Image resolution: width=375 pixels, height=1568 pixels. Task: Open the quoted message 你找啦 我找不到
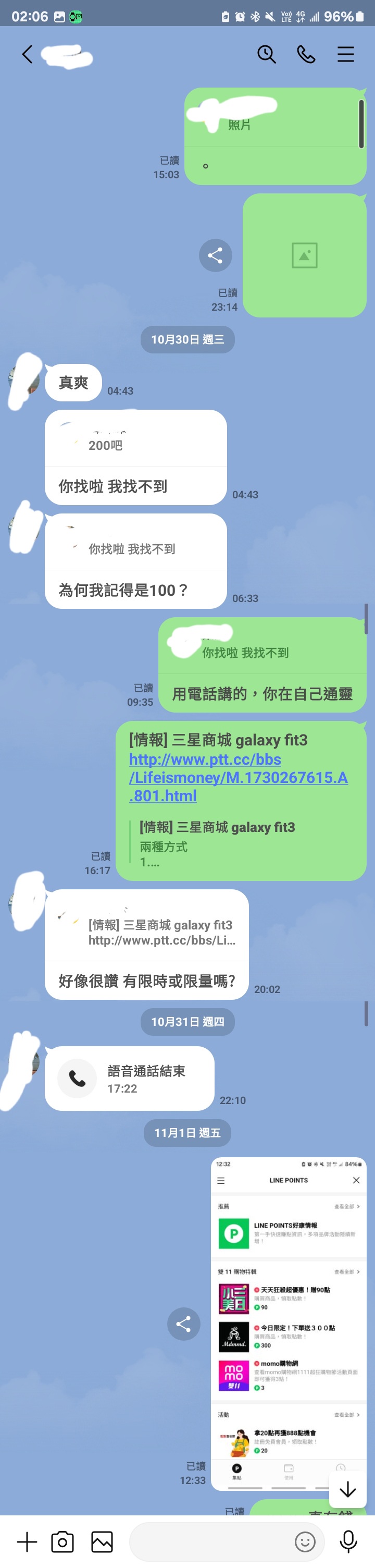coord(131,549)
